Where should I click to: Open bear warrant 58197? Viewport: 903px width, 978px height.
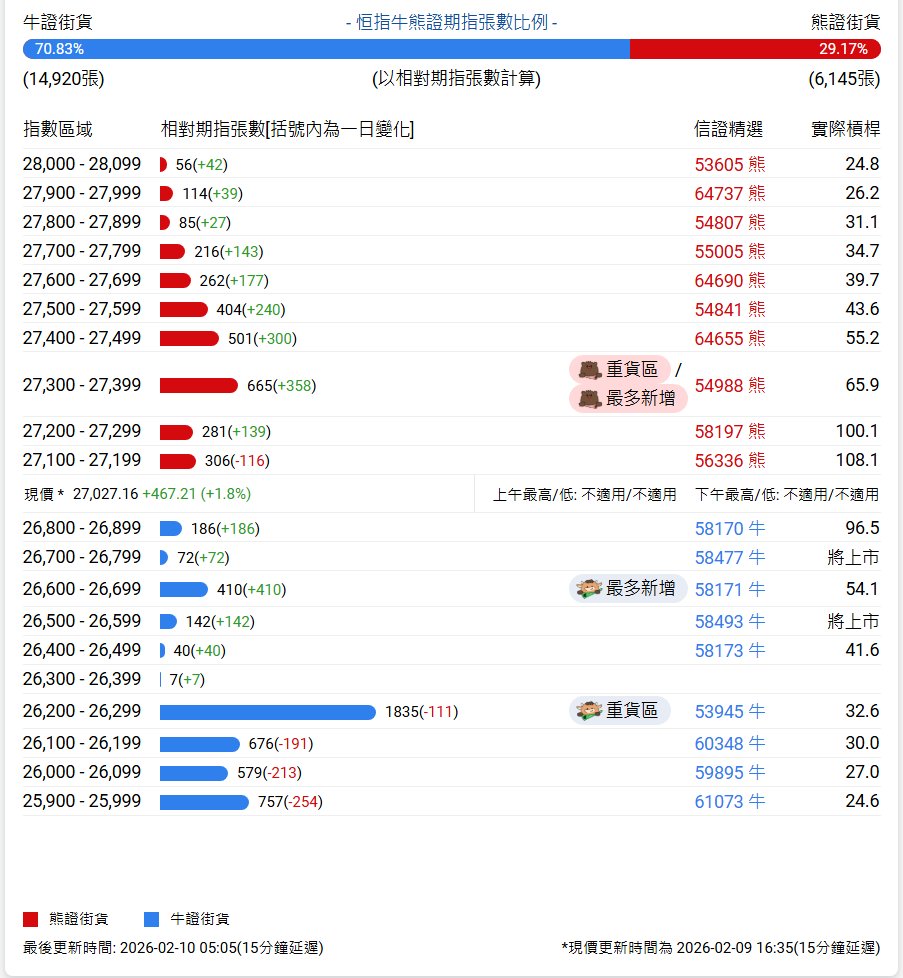(x=729, y=431)
